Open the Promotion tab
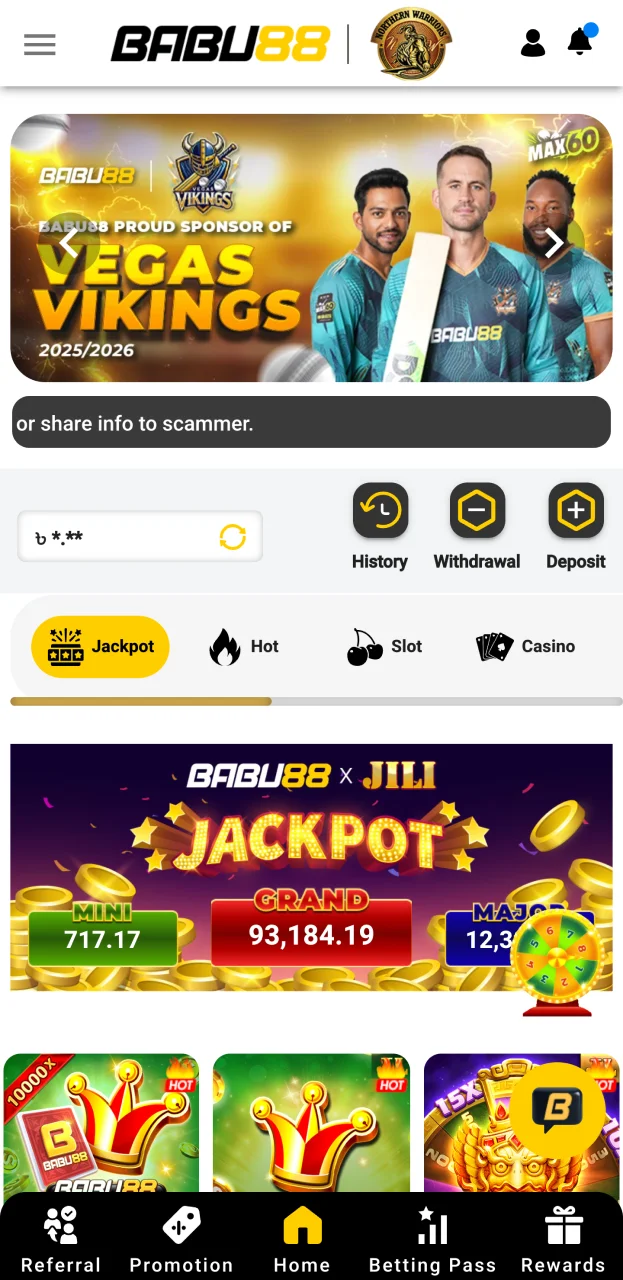 point(181,1239)
